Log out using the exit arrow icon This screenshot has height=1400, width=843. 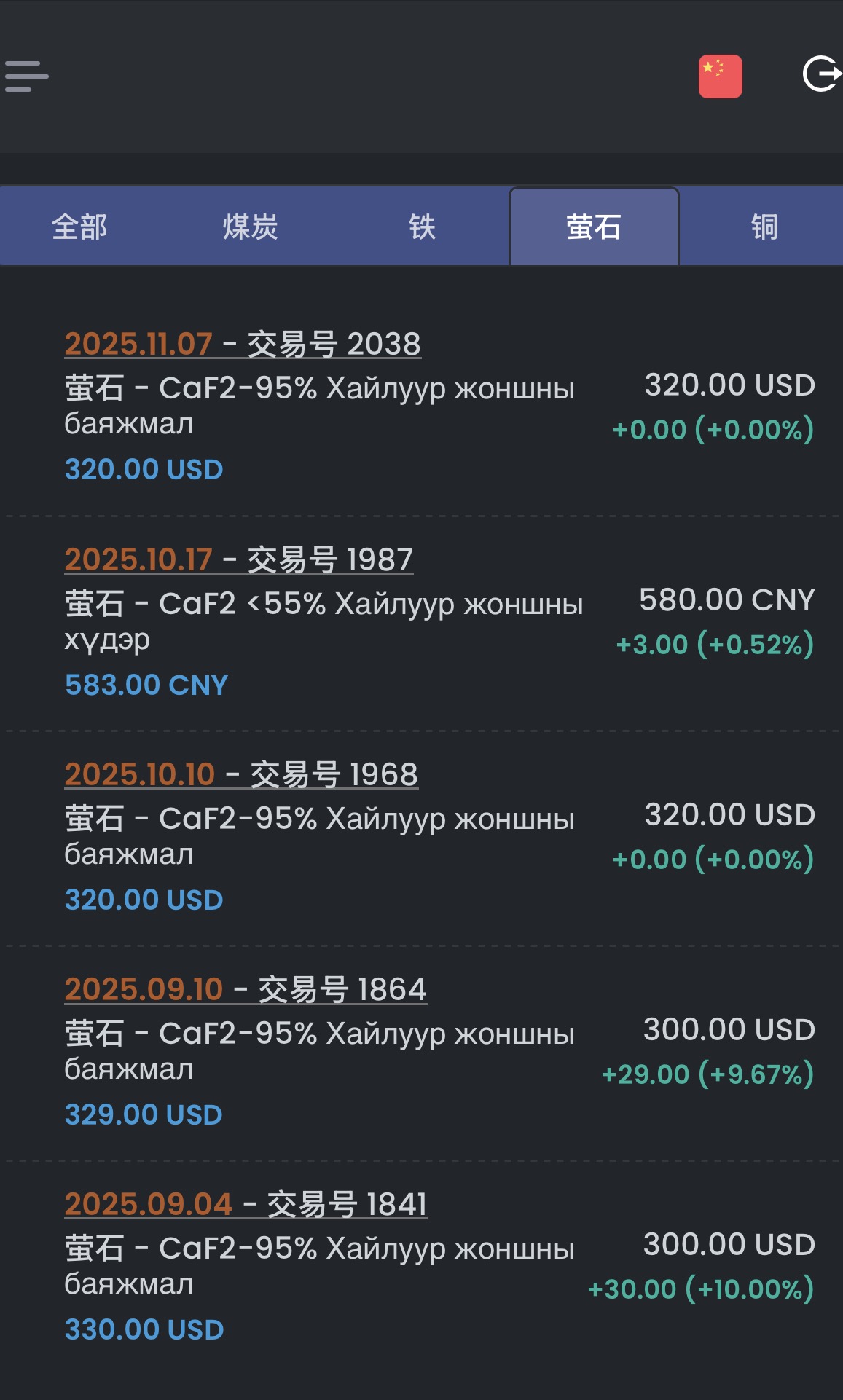822,74
